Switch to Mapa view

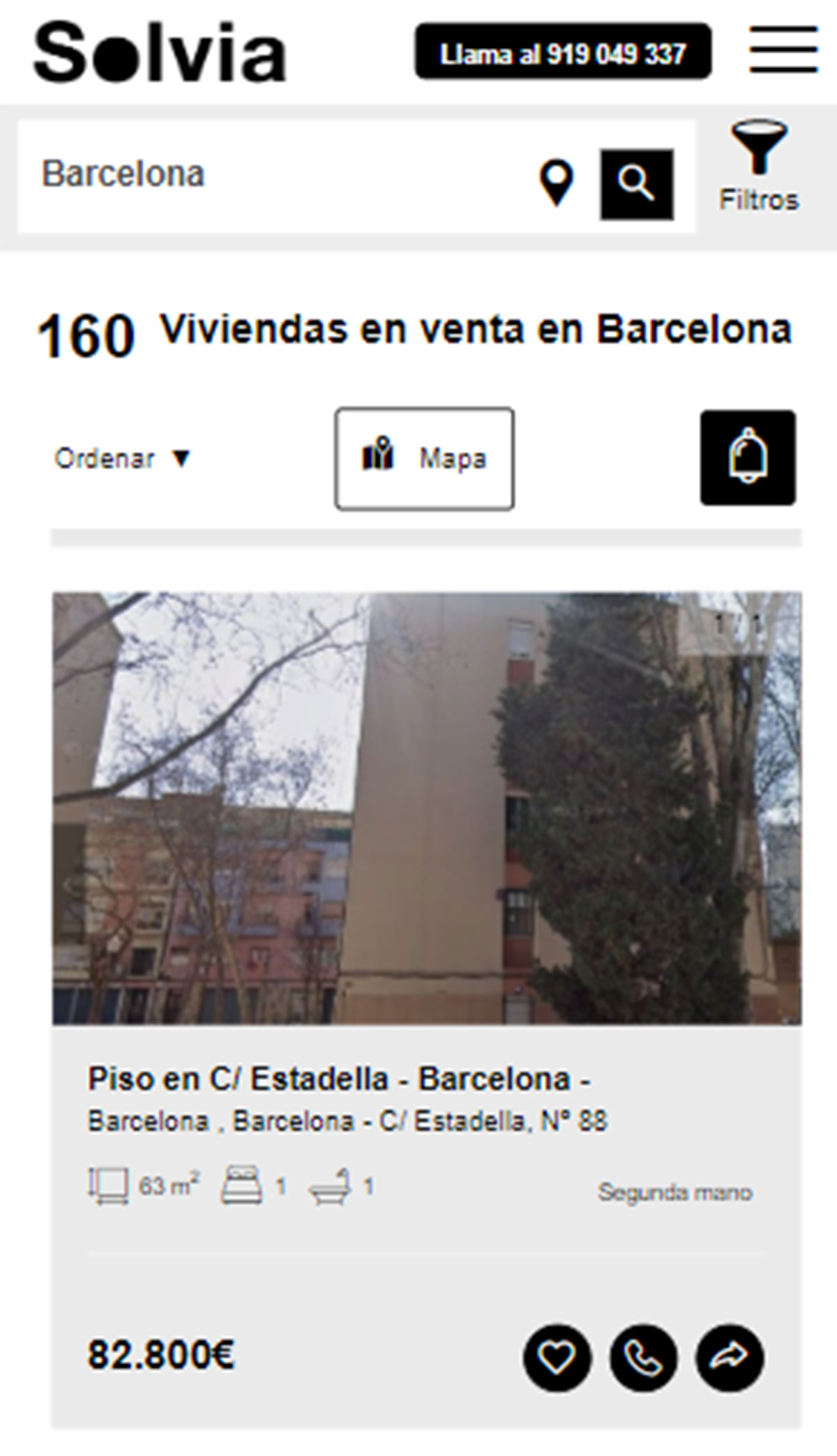point(424,459)
